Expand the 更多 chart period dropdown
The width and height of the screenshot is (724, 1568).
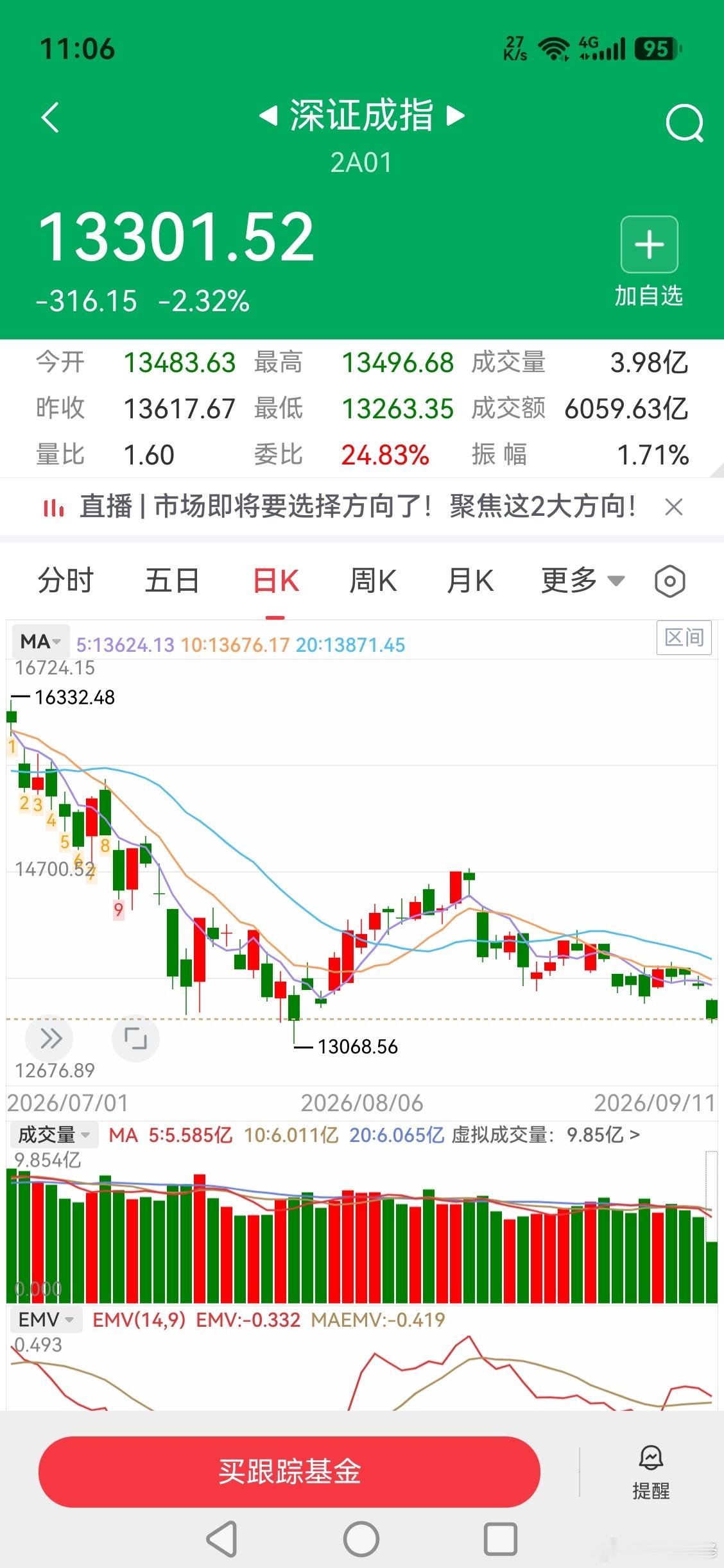(x=583, y=581)
